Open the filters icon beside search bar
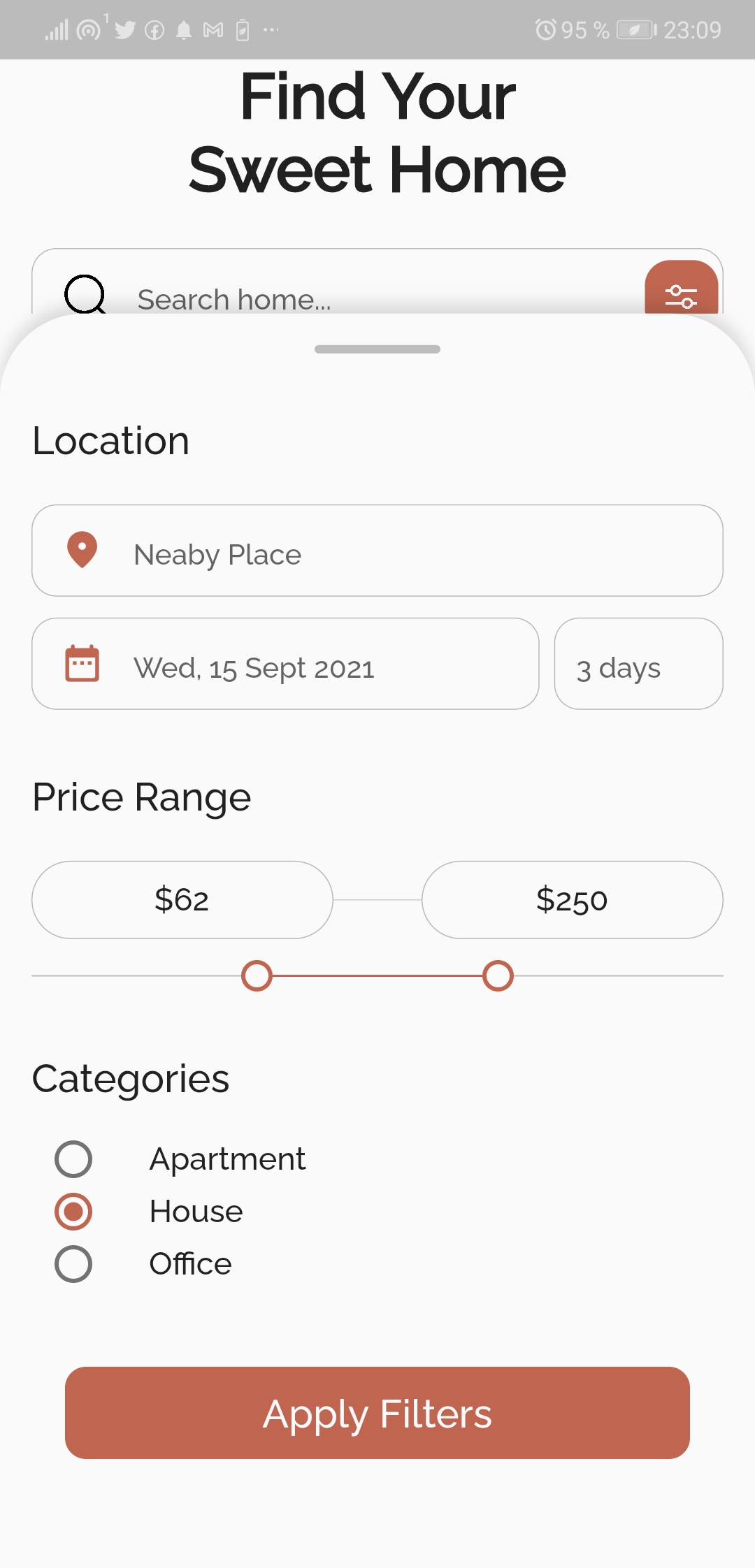Image resolution: width=755 pixels, height=1568 pixels. tap(681, 296)
